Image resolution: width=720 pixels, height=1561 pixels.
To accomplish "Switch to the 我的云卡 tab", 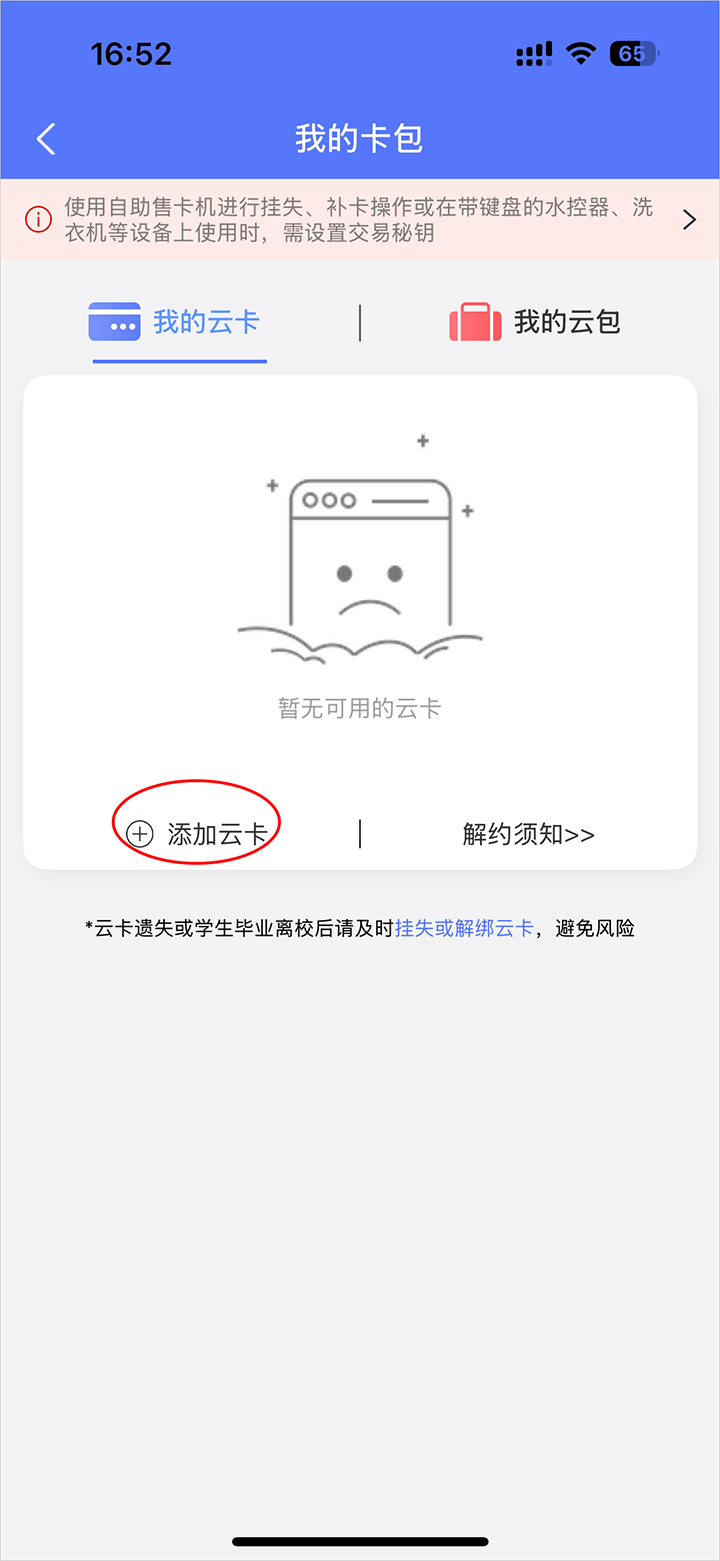I will (176, 322).
